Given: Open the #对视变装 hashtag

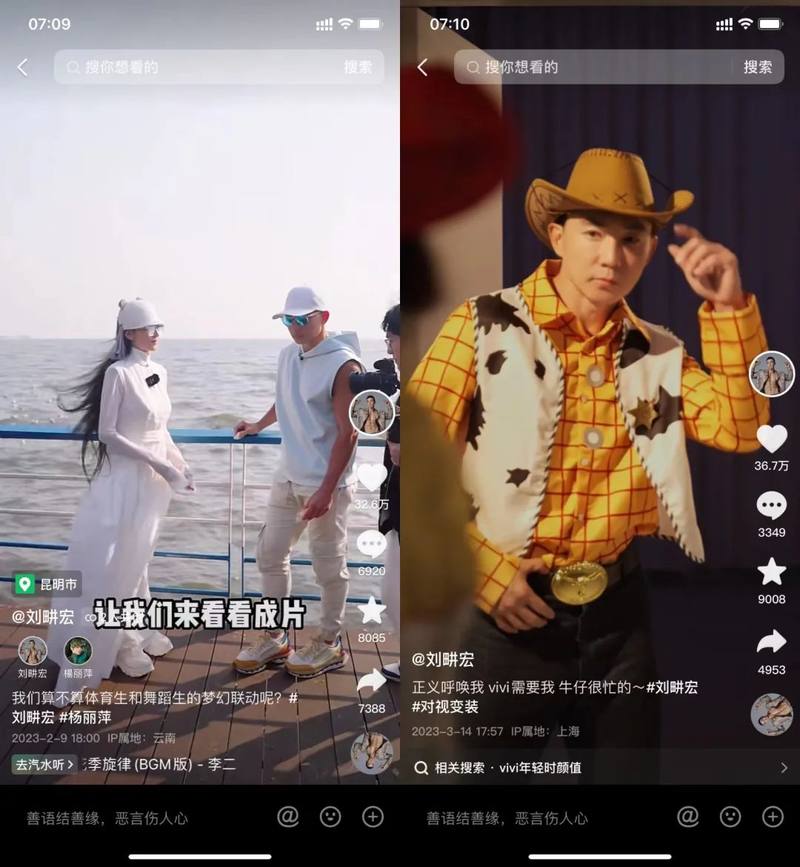Looking at the screenshot, I should click(x=445, y=707).
